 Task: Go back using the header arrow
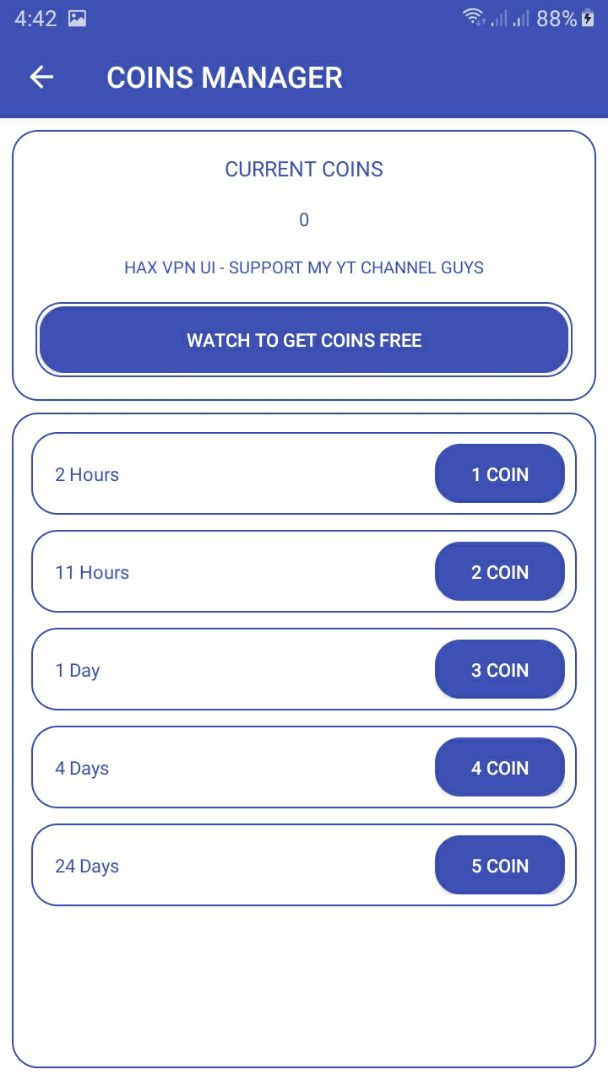click(x=41, y=77)
